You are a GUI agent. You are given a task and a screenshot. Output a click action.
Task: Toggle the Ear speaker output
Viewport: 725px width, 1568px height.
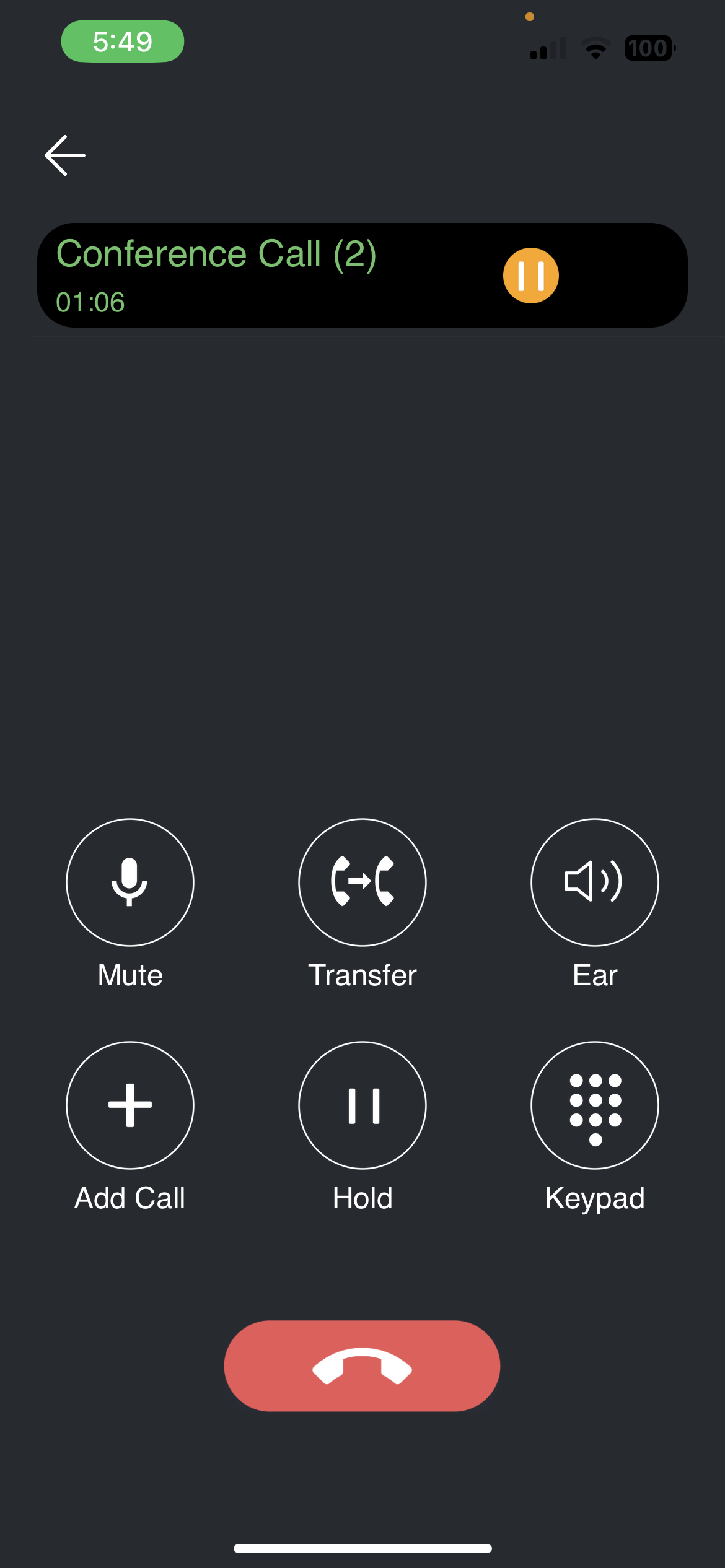click(595, 882)
